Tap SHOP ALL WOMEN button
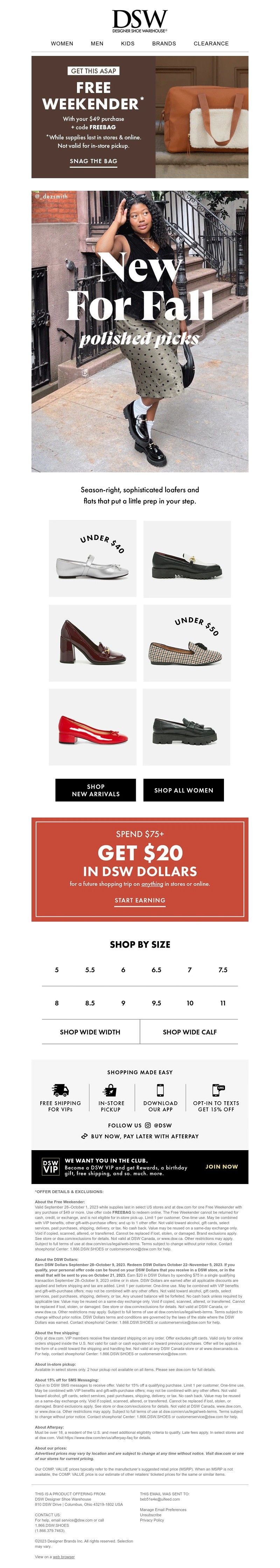280x1568 pixels. pyautogui.click(x=184, y=790)
